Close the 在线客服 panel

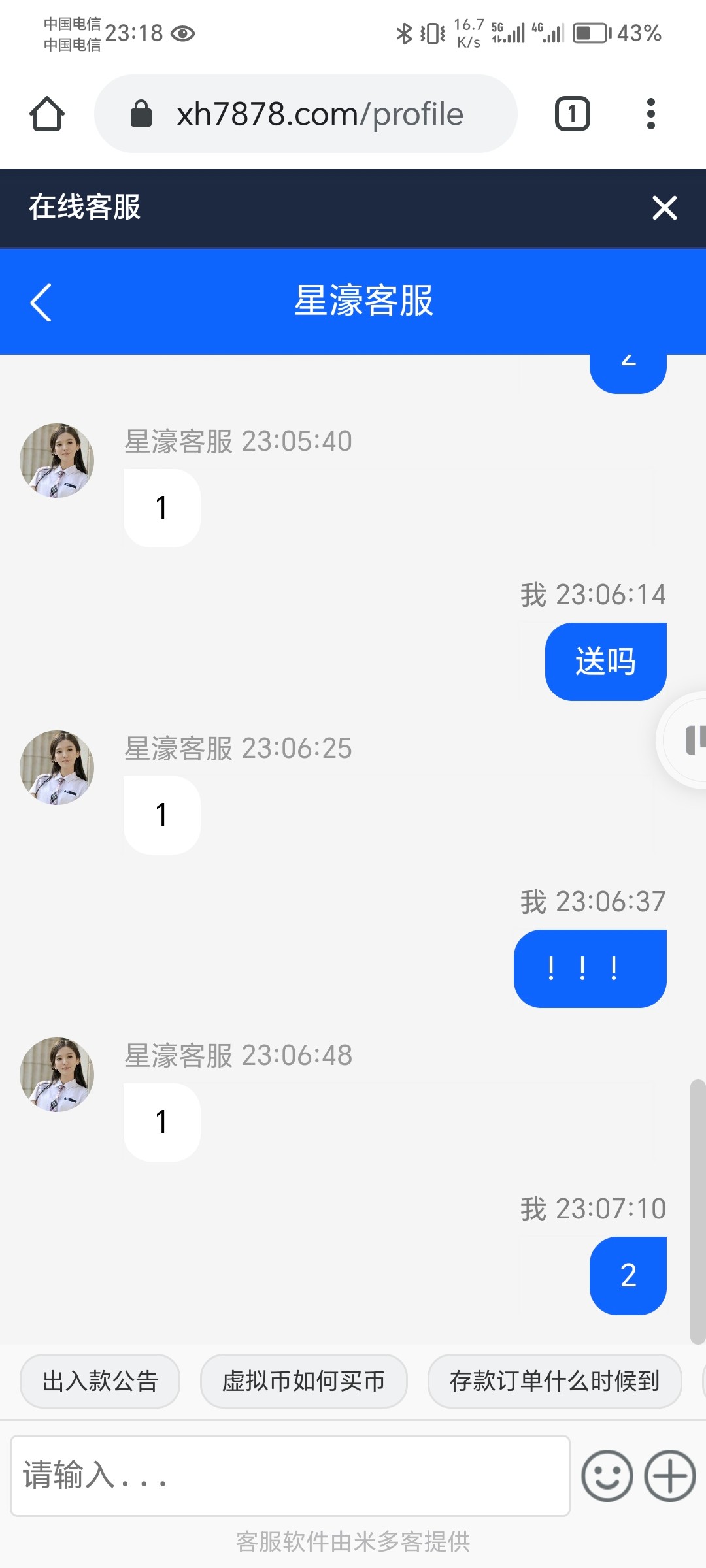pos(664,208)
